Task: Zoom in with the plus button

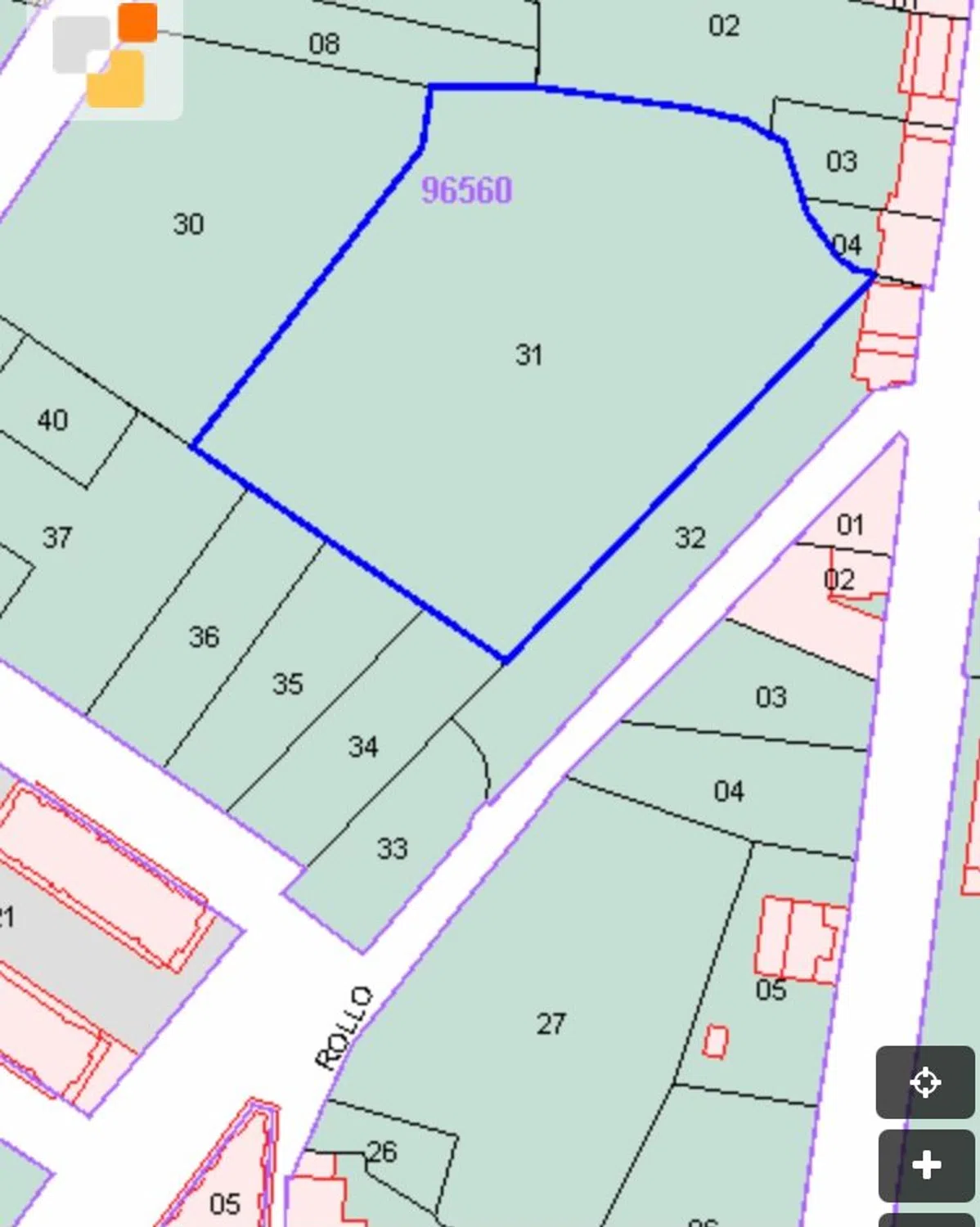Action: [925, 1165]
